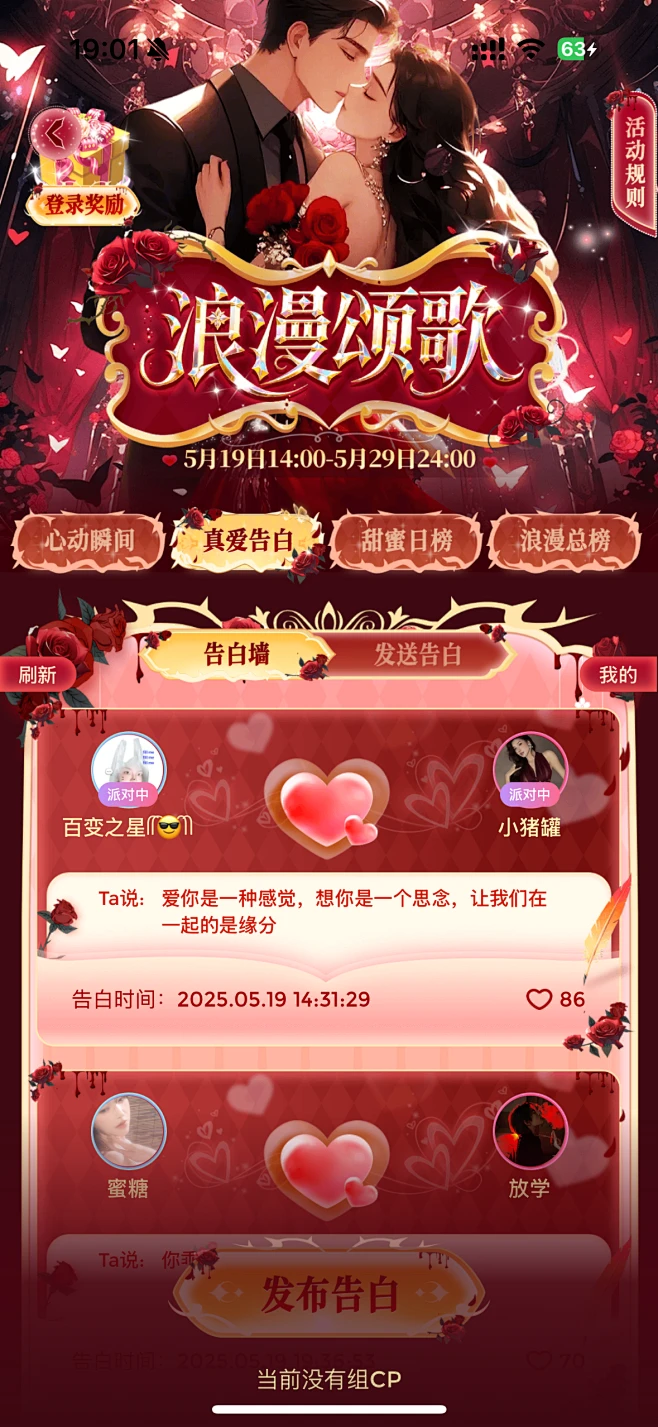Image resolution: width=658 pixels, height=1427 pixels.
Task: Select the 告白墙 segment
Action: coord(236,654)
